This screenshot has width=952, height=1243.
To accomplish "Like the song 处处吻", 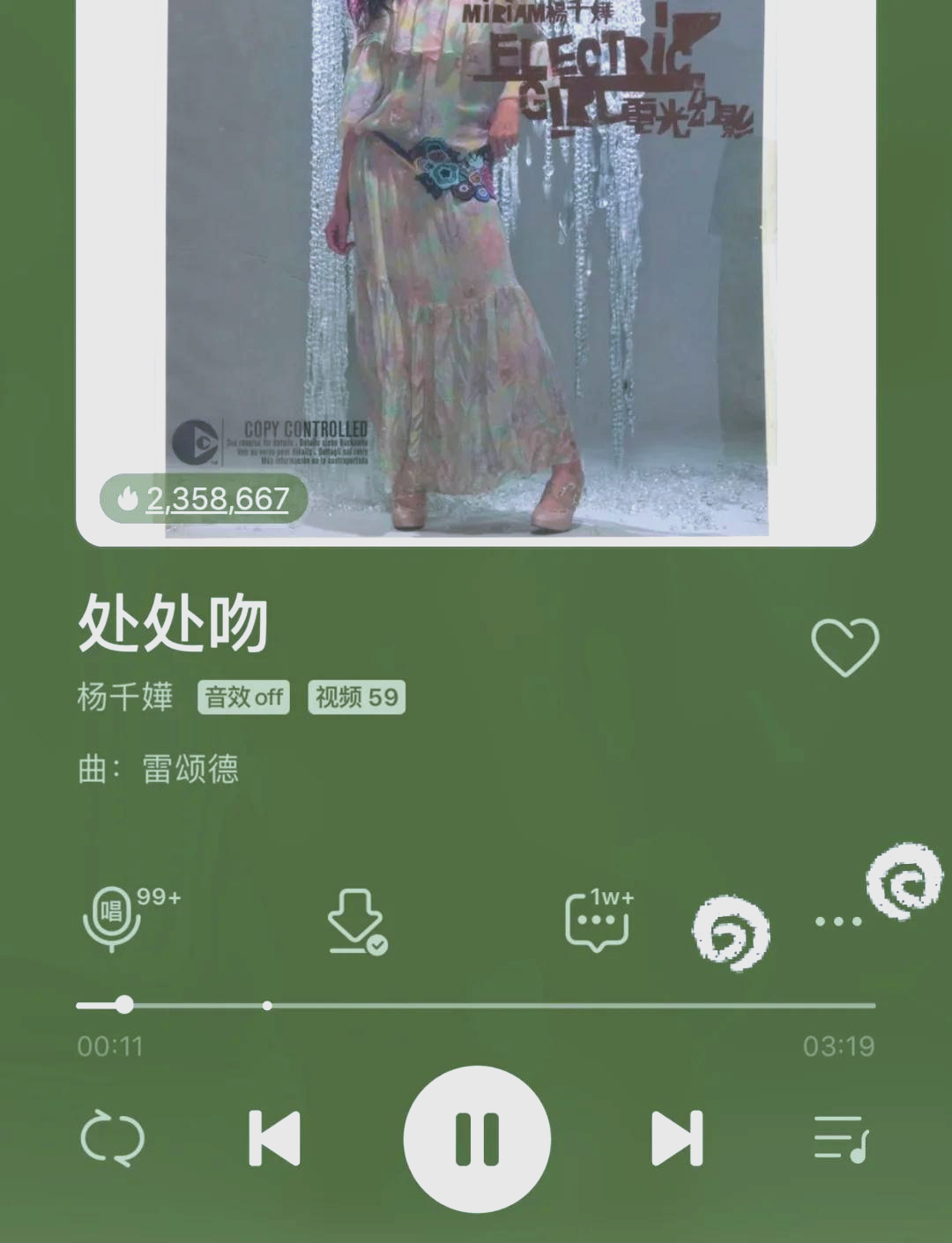I will 844,647.
